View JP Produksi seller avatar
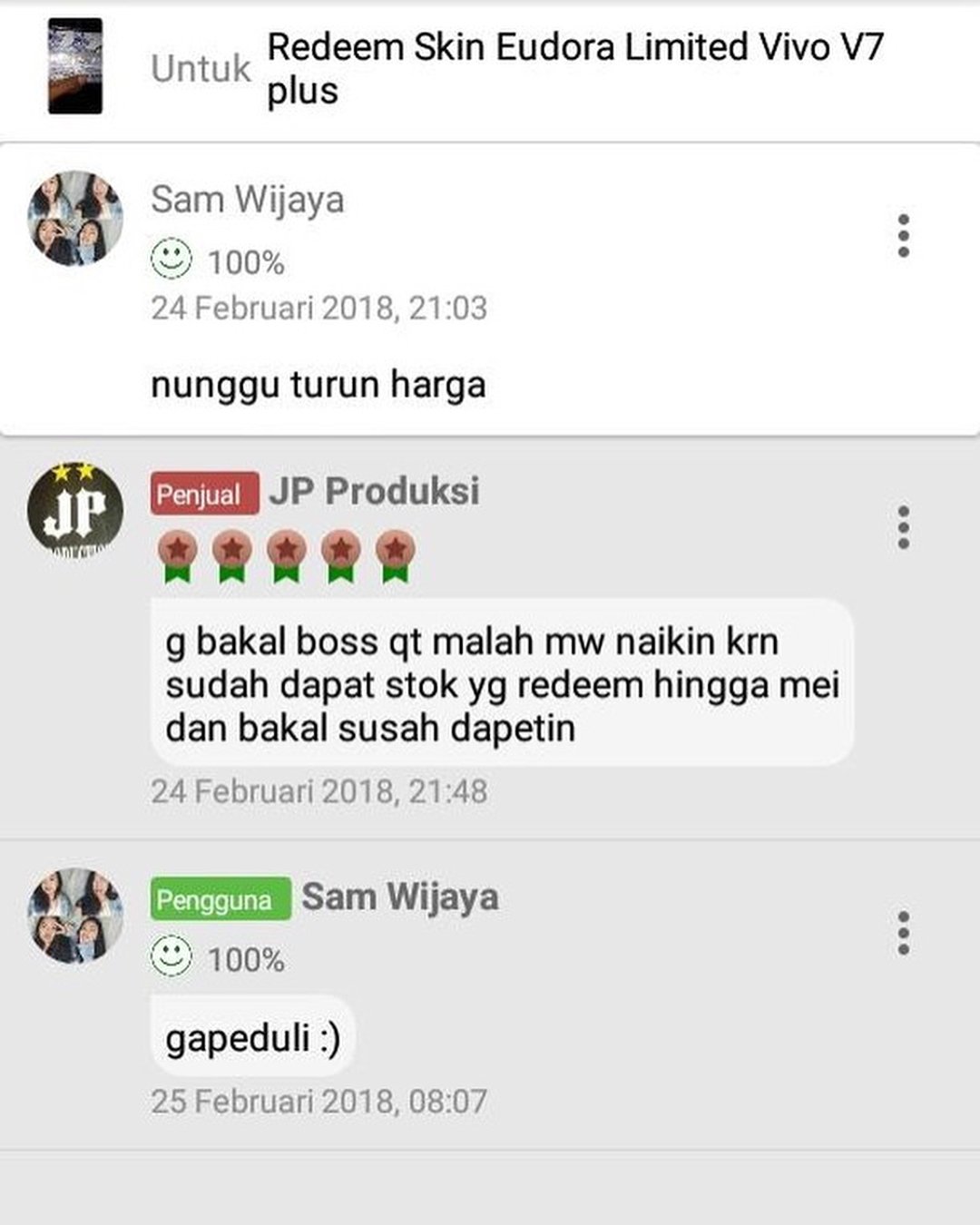Viewport: 980px width, 1225px height. click(75, 510)
